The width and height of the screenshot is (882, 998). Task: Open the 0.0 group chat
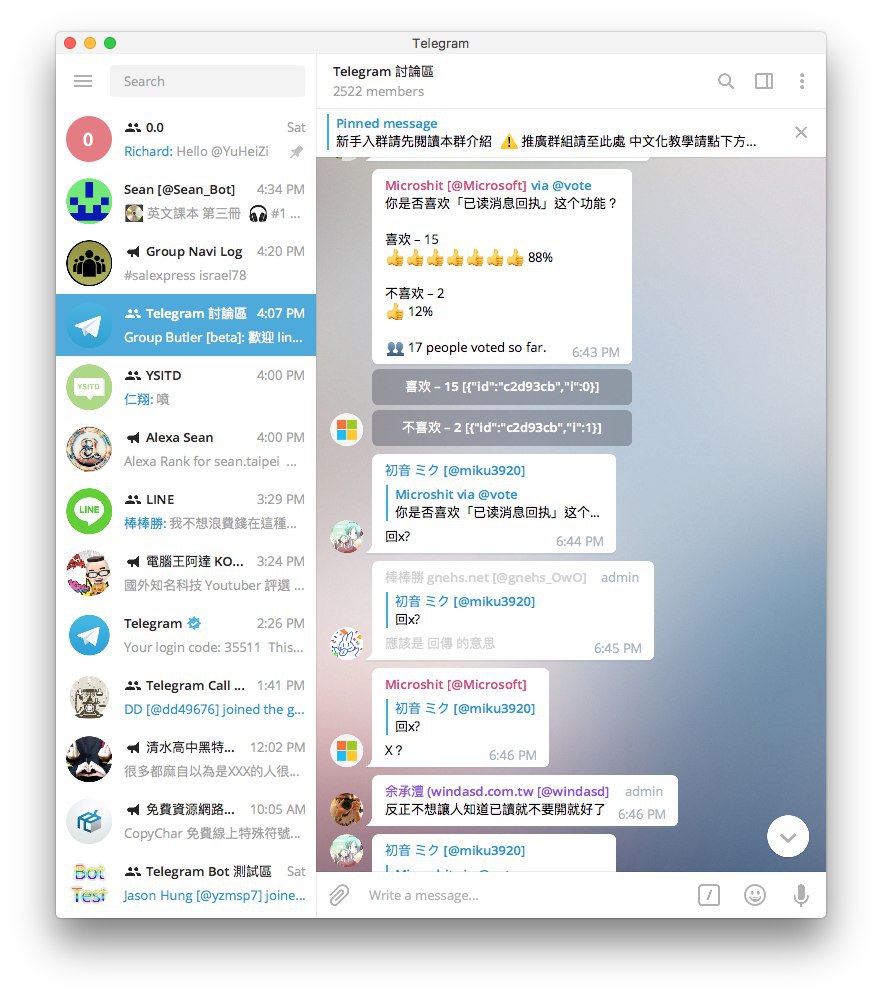(186, 139)
